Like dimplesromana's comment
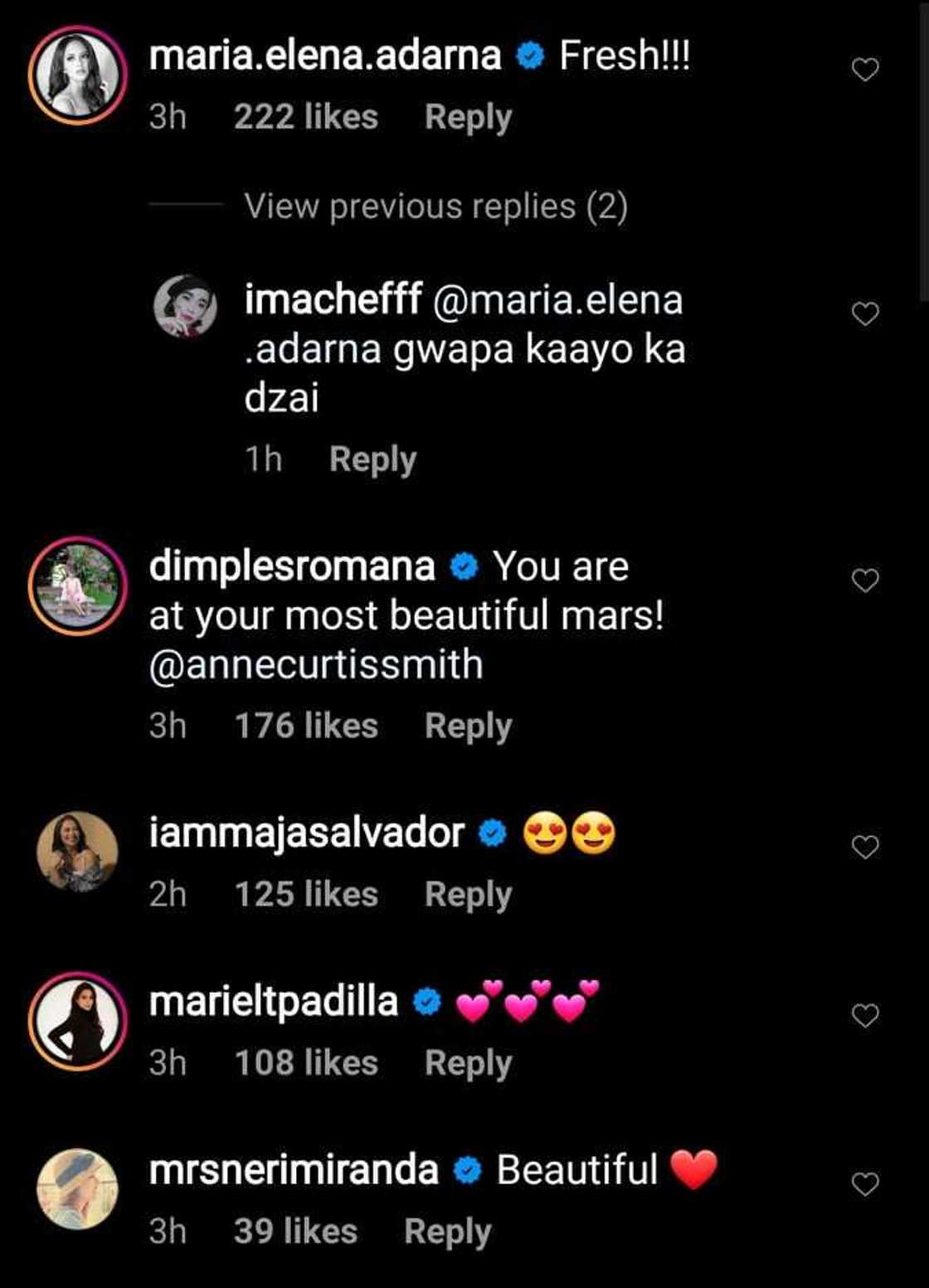This screenshot has height=1288, width=929. [865, 581]
